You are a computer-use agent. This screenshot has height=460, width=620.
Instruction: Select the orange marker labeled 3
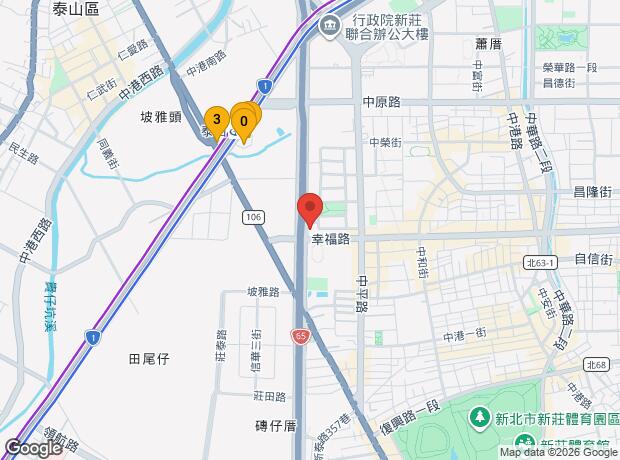216,120
